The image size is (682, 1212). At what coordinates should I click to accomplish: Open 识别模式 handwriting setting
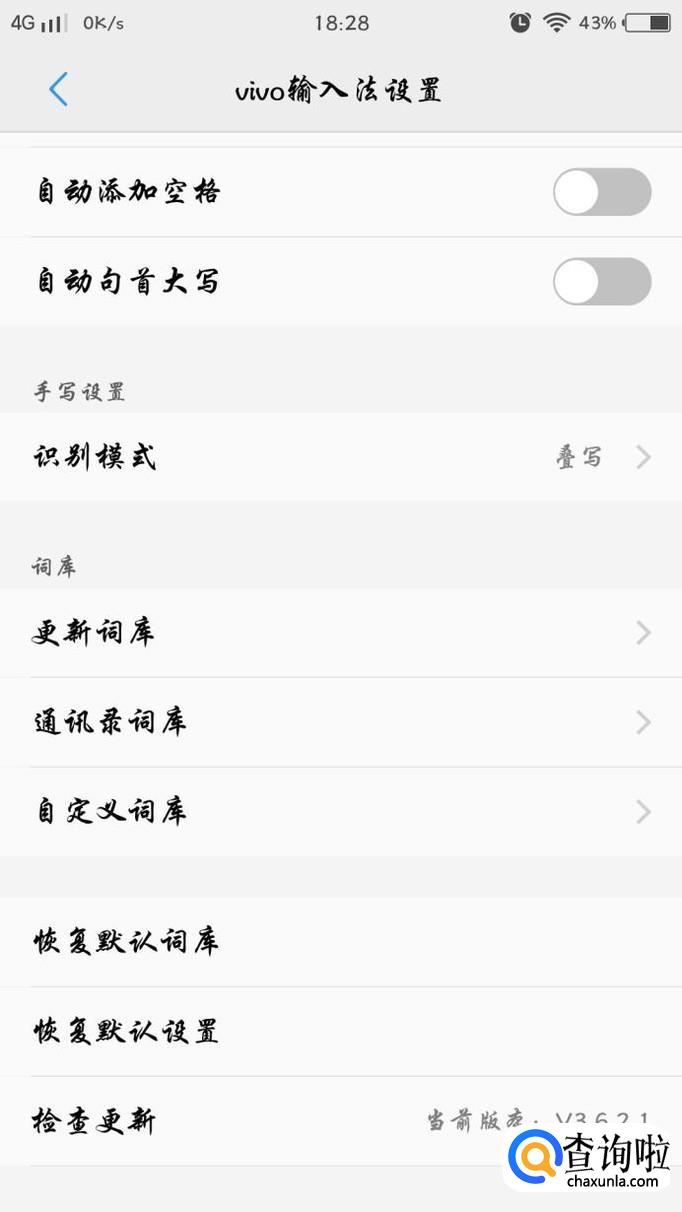coord(340,458)
